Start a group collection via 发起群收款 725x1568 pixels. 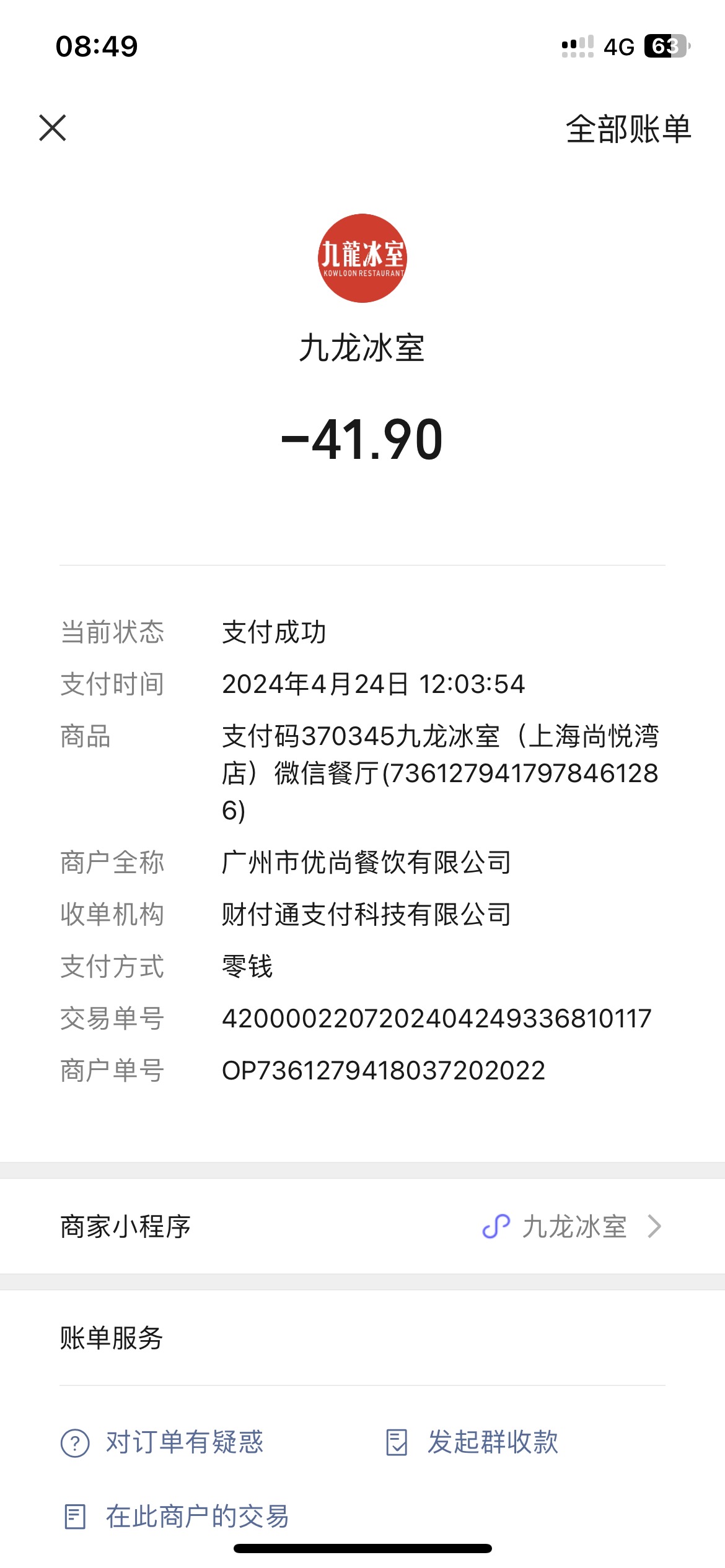[472, 1442]
